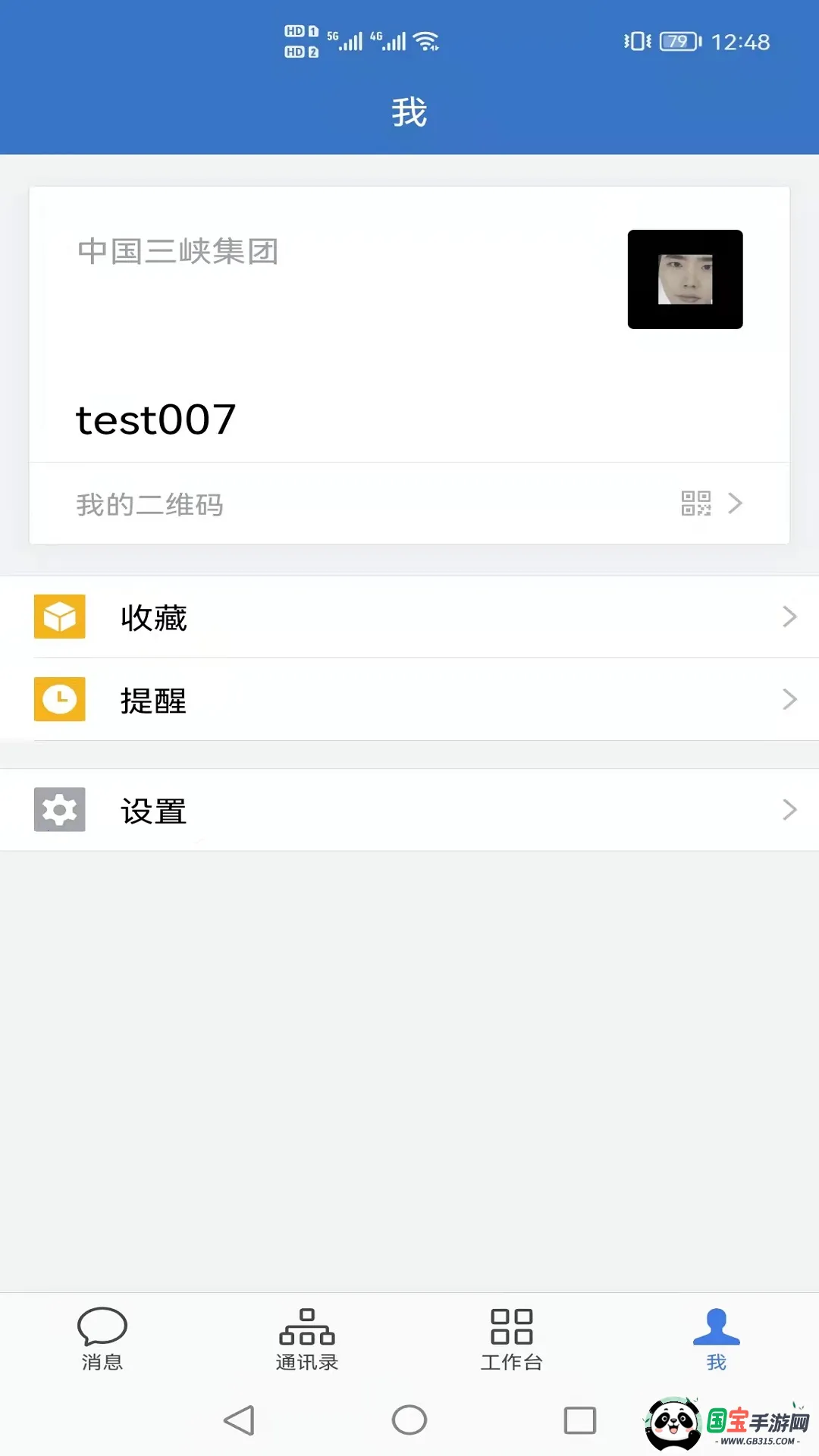Tap the Wi-Fi icon in the status bar

click(x=425, y=40)
